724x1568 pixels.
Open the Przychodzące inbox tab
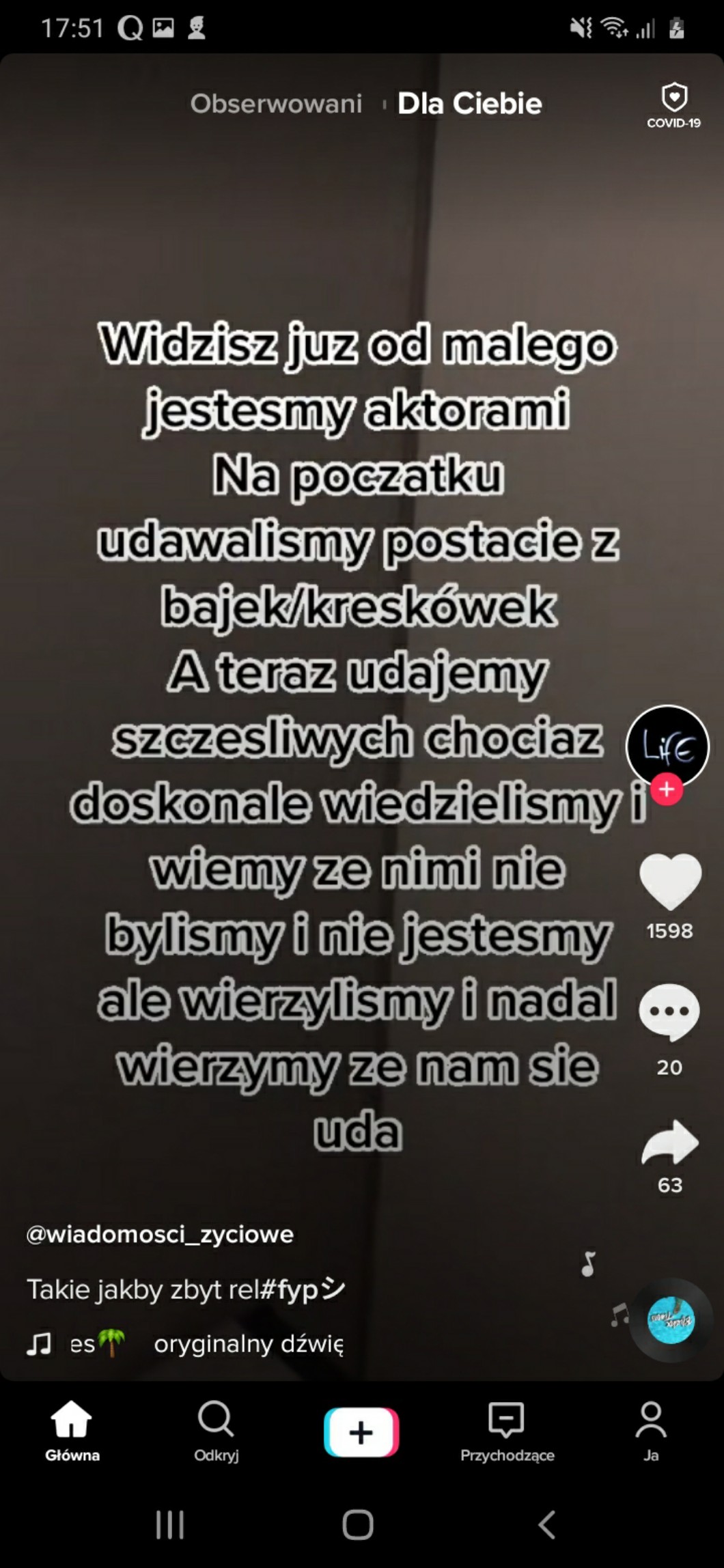(507, 1430)
